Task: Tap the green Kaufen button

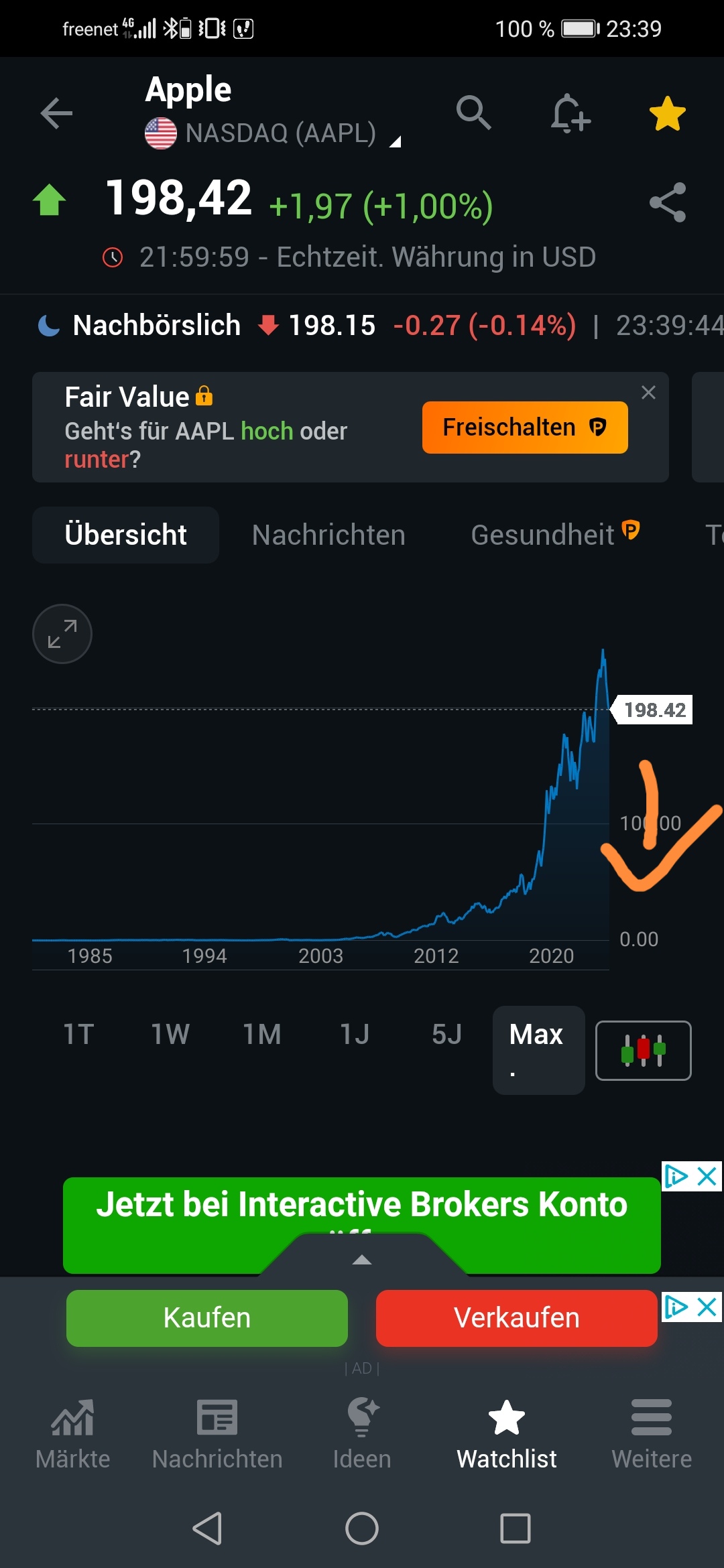Action: (206, 1317)
